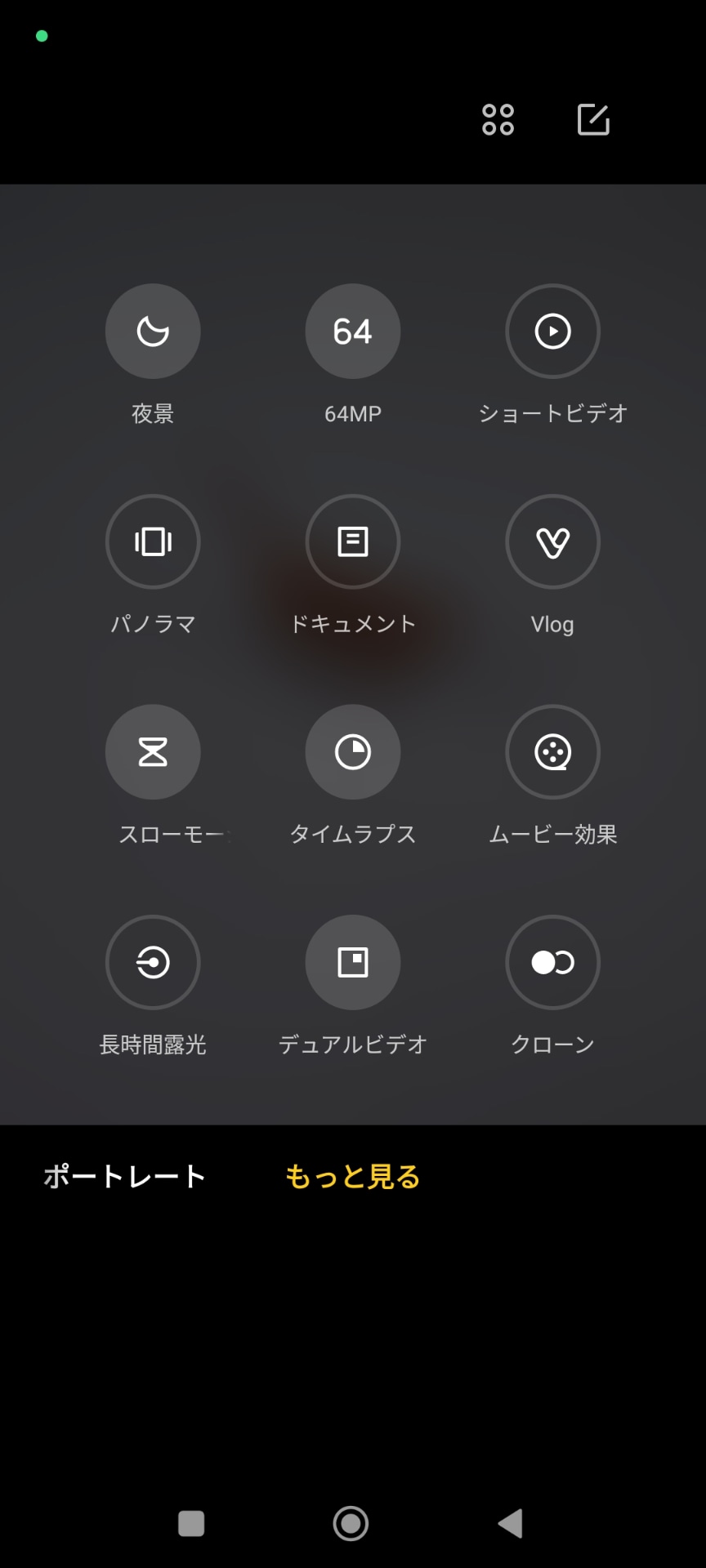Choose パノラマ mode
The image size is (706, 1568).
click(x=153, y=541)
